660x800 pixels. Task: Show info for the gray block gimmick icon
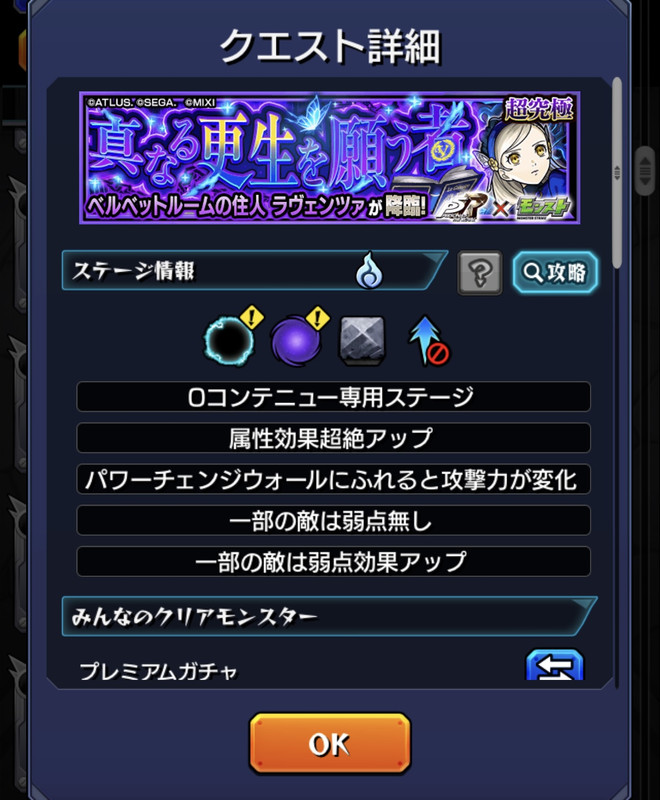pyautogui.click(x=361, y=341)
